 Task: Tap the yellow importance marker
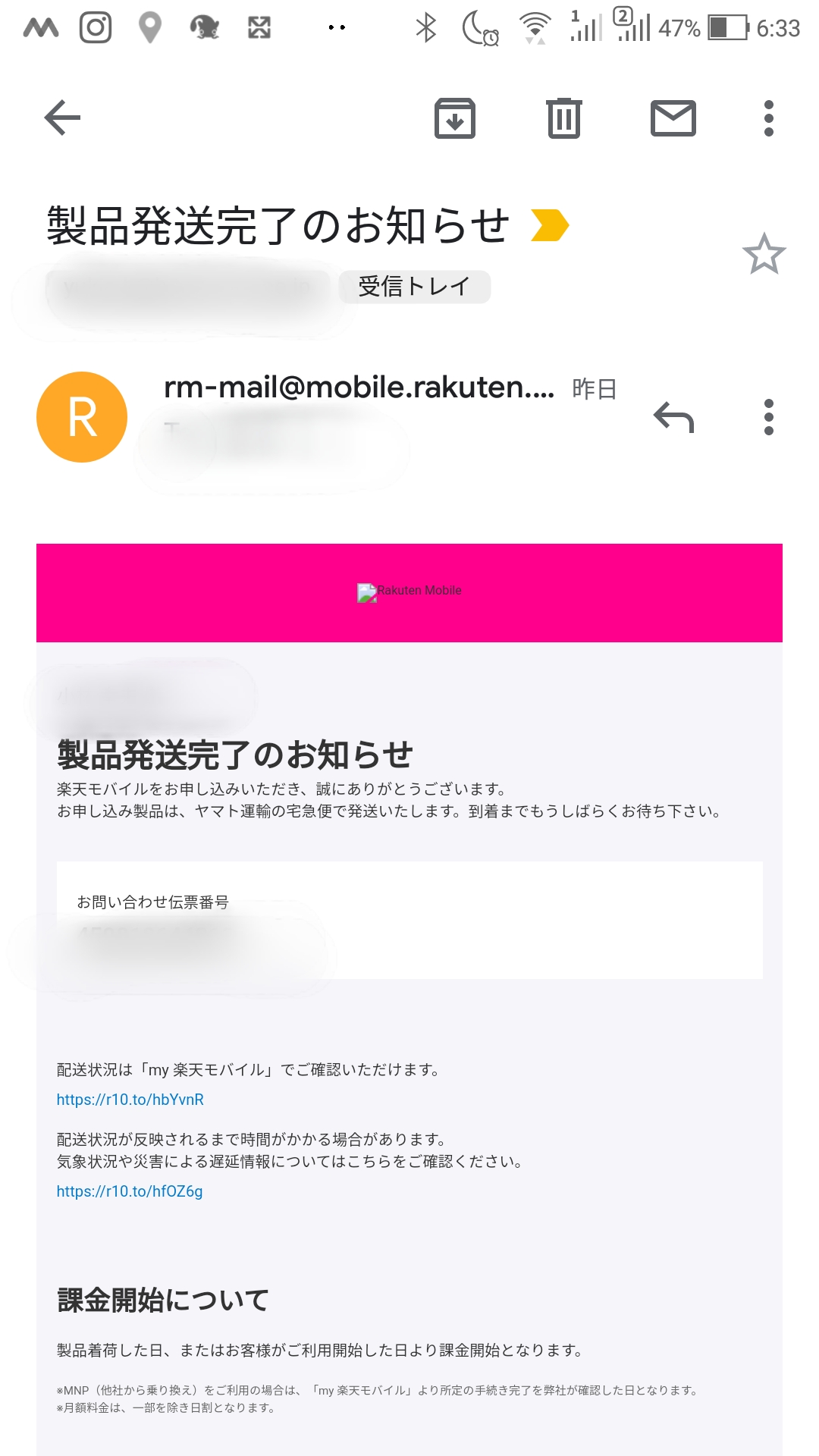coord(550,225)
